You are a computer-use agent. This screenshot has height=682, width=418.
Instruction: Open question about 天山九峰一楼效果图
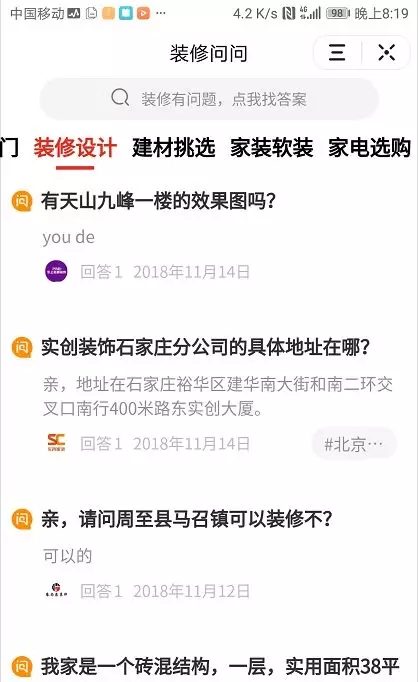coord(158,201)
